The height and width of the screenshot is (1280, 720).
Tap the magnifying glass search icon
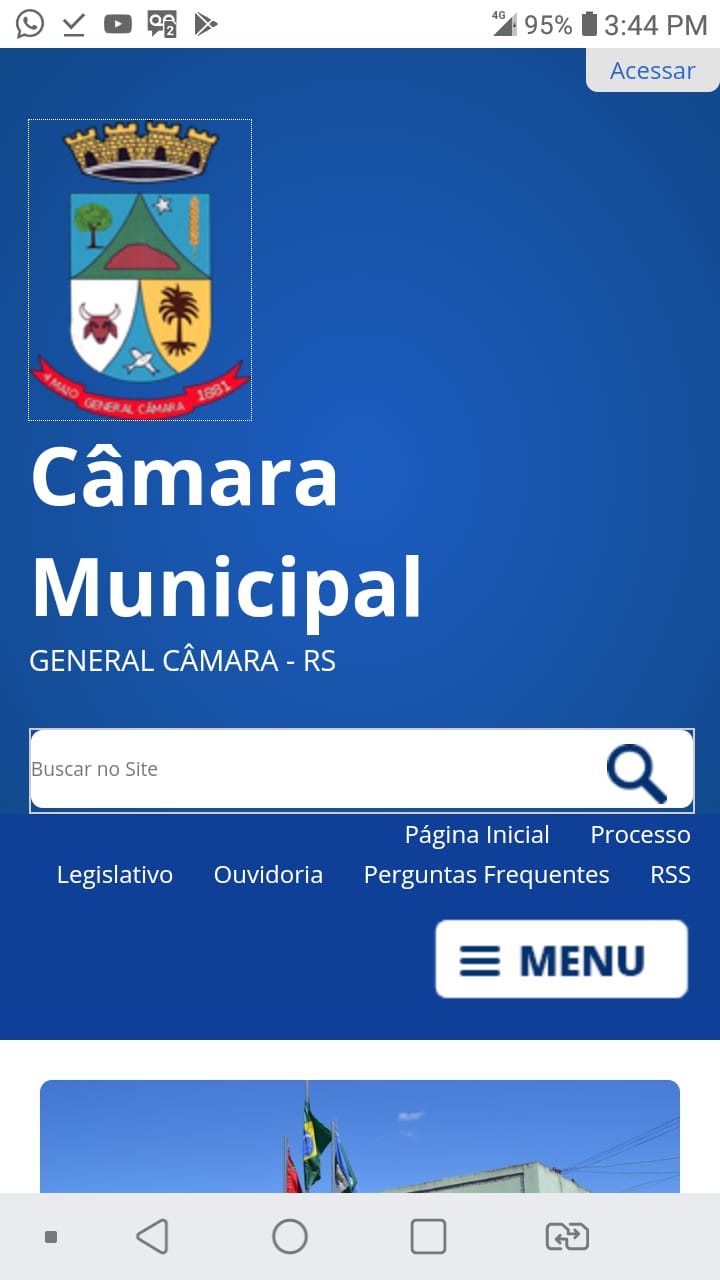point(636,772)
